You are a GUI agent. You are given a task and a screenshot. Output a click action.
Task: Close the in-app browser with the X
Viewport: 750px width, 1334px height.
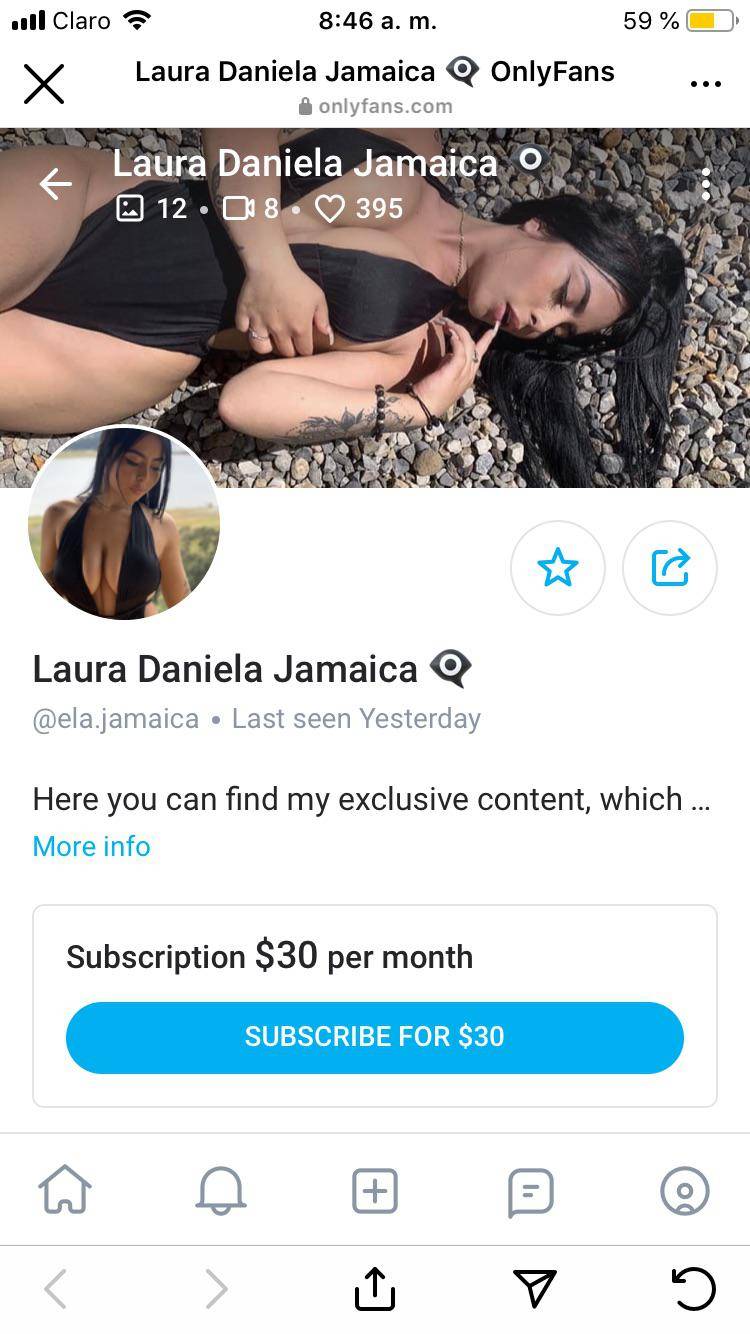(44, 84)
